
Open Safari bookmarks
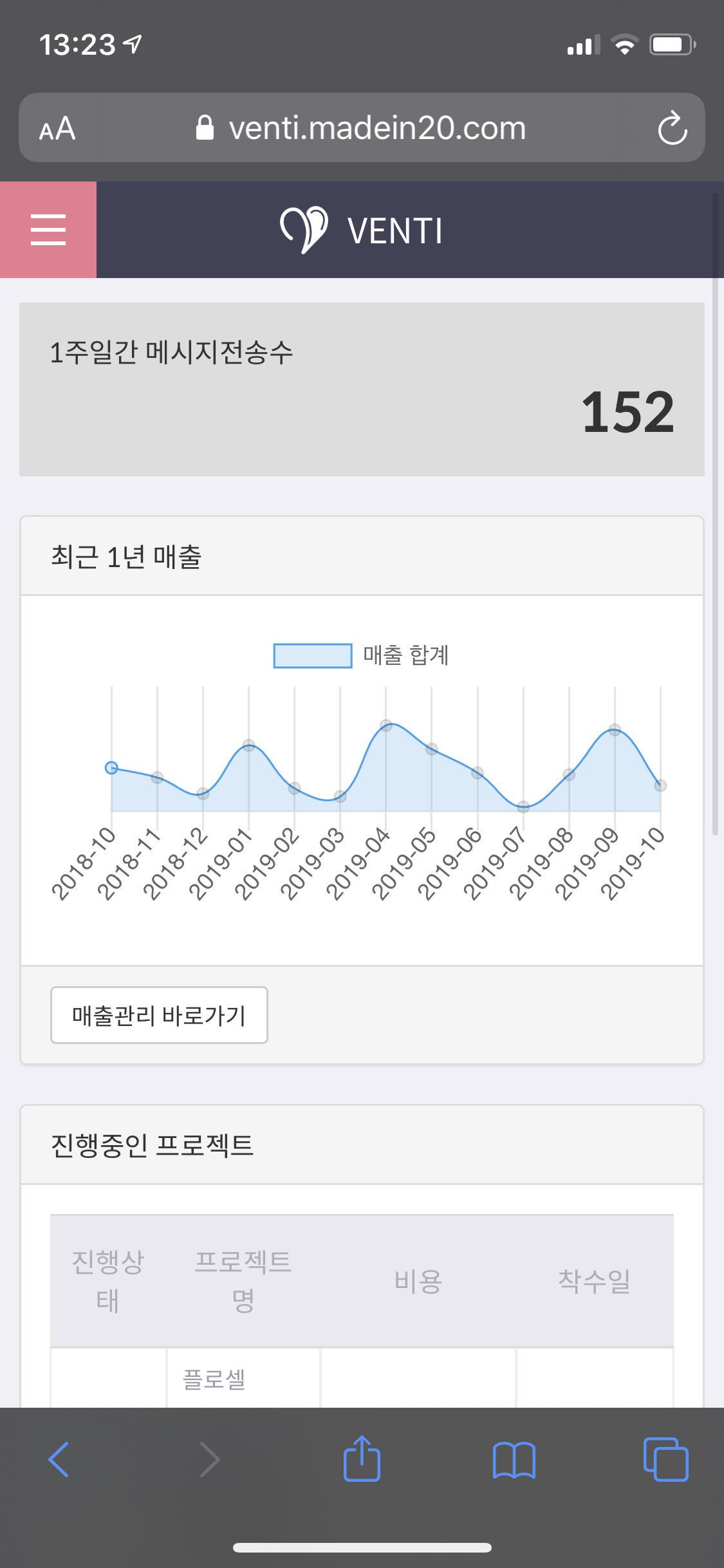pyautogui.click(x=514, y=1459)
